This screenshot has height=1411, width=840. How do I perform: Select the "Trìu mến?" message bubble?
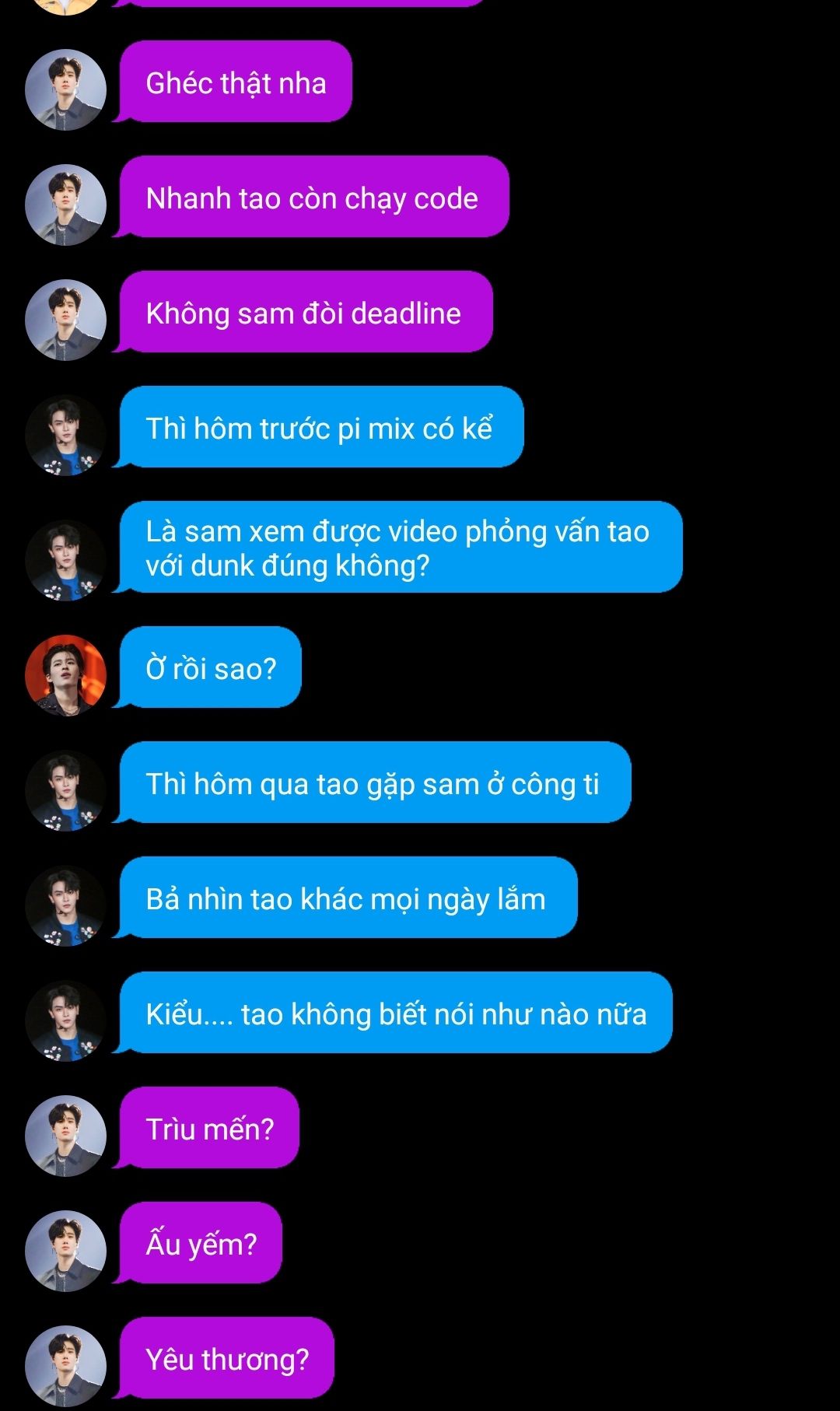(207, 1128)
